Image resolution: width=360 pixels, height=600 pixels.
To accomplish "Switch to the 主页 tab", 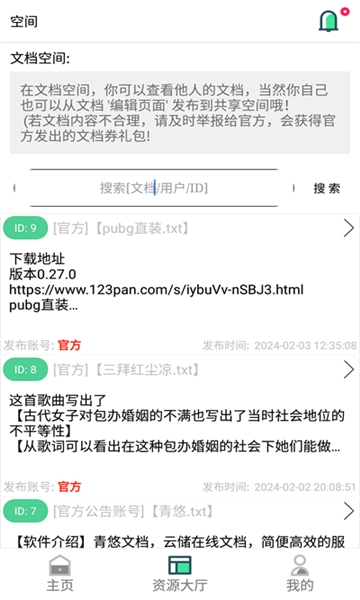I will [x=60, y=574].
